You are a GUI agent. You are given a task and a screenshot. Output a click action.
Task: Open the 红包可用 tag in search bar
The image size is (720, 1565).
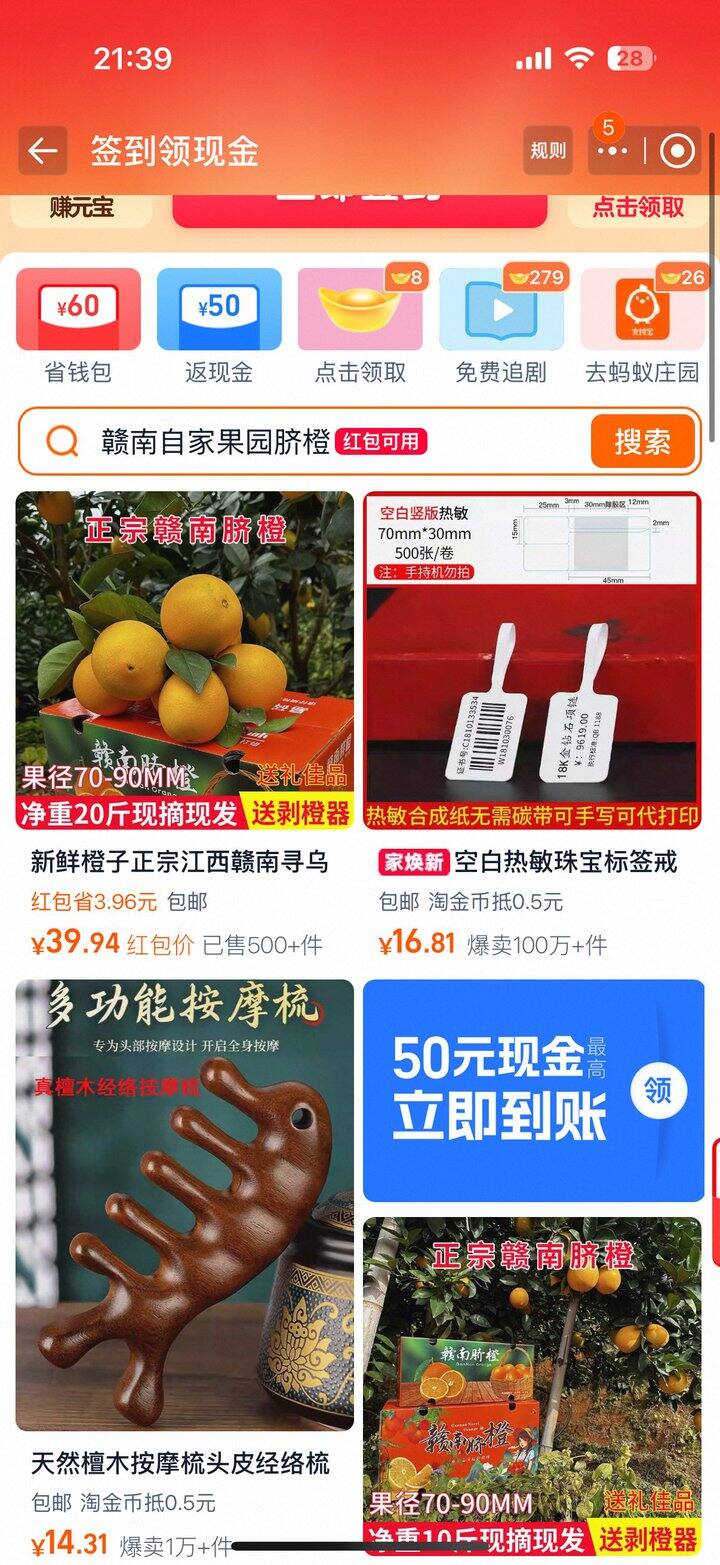pos(383,441)
